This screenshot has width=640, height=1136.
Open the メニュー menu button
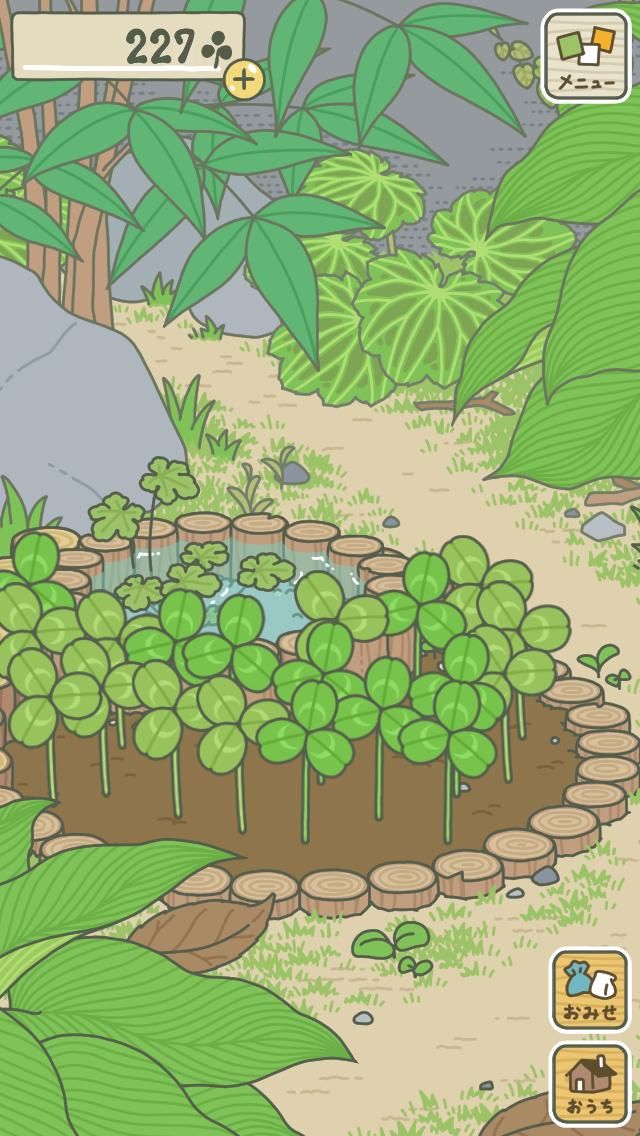point(586,56)
